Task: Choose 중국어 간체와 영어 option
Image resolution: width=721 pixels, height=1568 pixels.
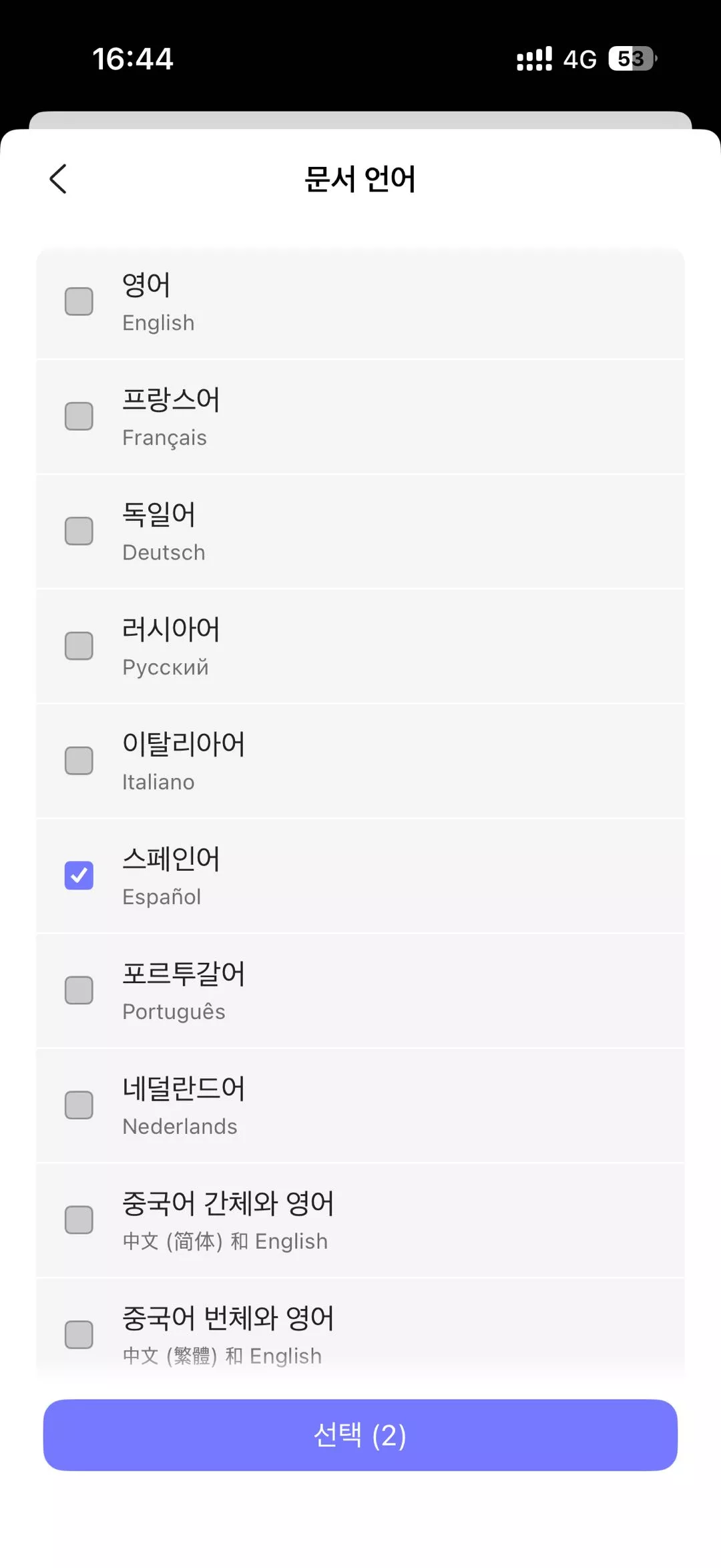Action: (79, 1220)
